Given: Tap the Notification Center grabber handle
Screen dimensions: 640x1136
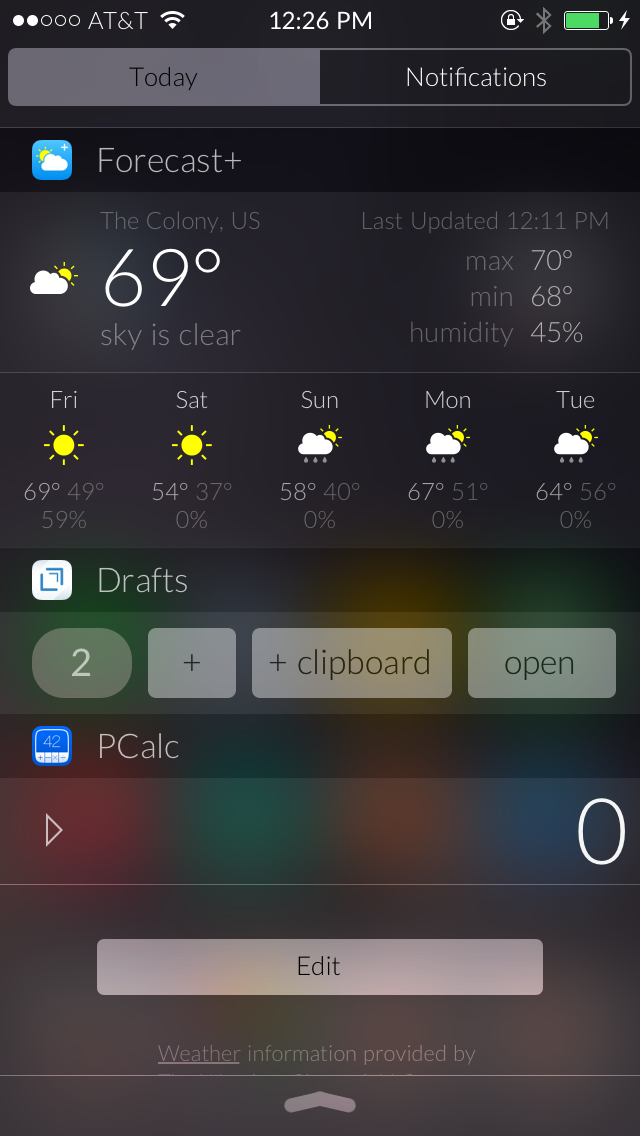Looking at the screenshot, I should pyautogui.click(x=320, y=1103).
